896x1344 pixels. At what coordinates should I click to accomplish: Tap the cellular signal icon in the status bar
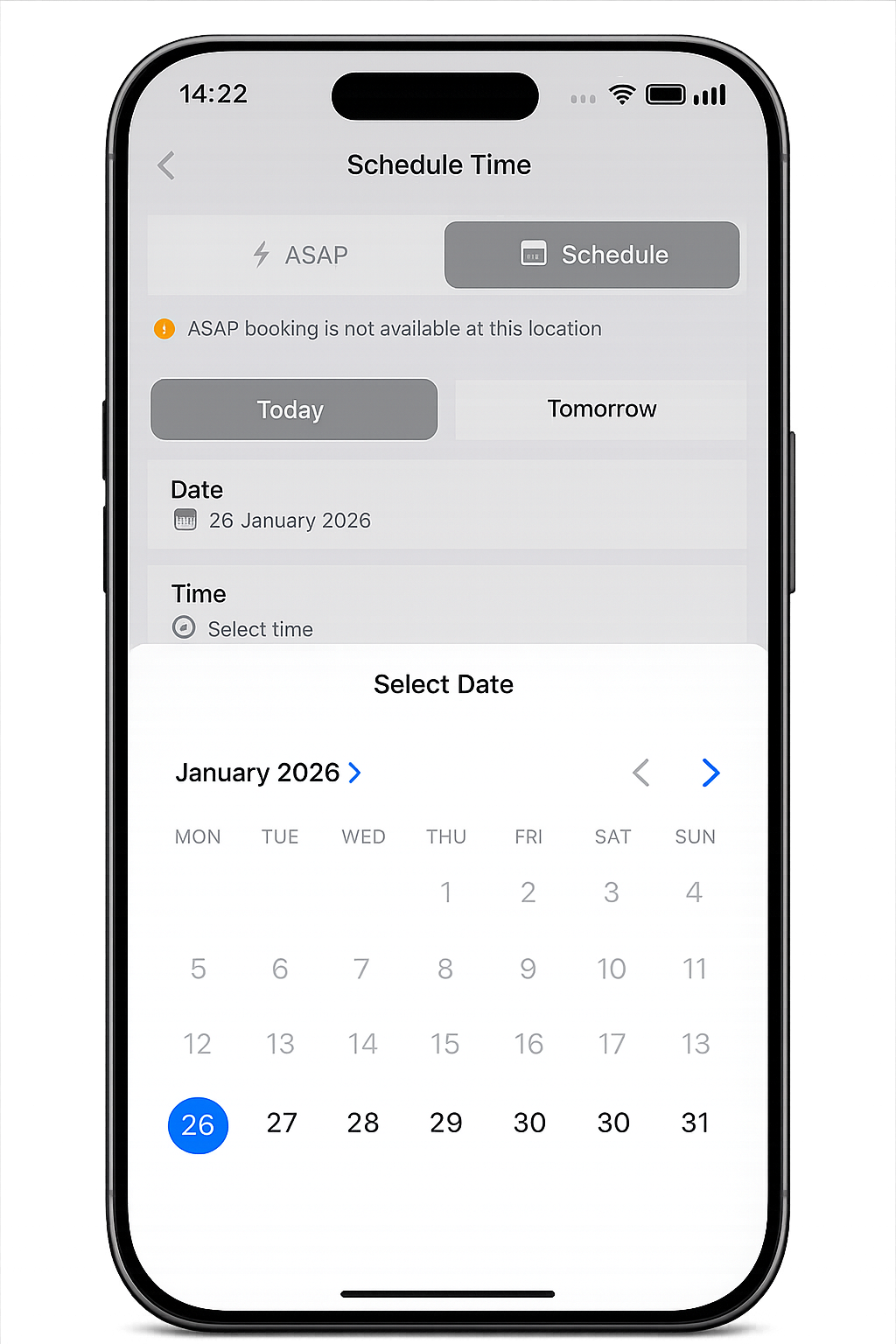point(710,94)
